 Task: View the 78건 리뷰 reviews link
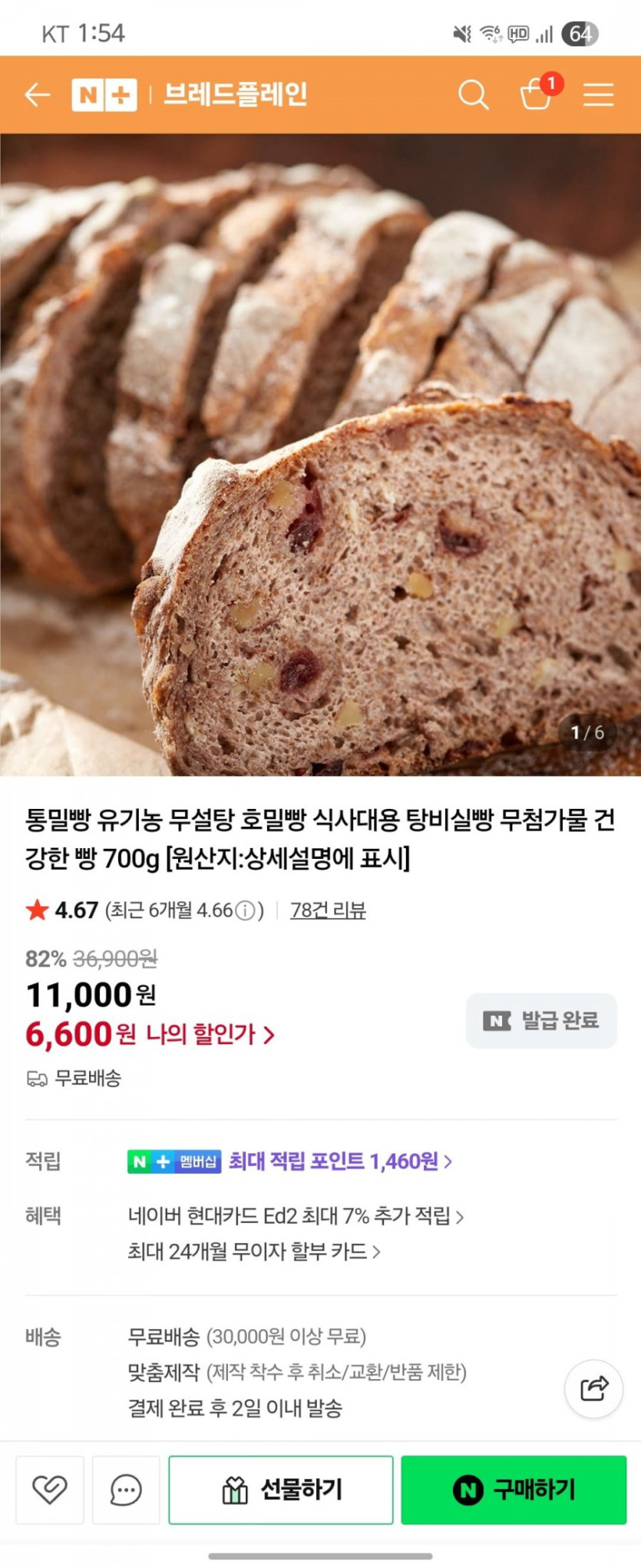(328, 910)
